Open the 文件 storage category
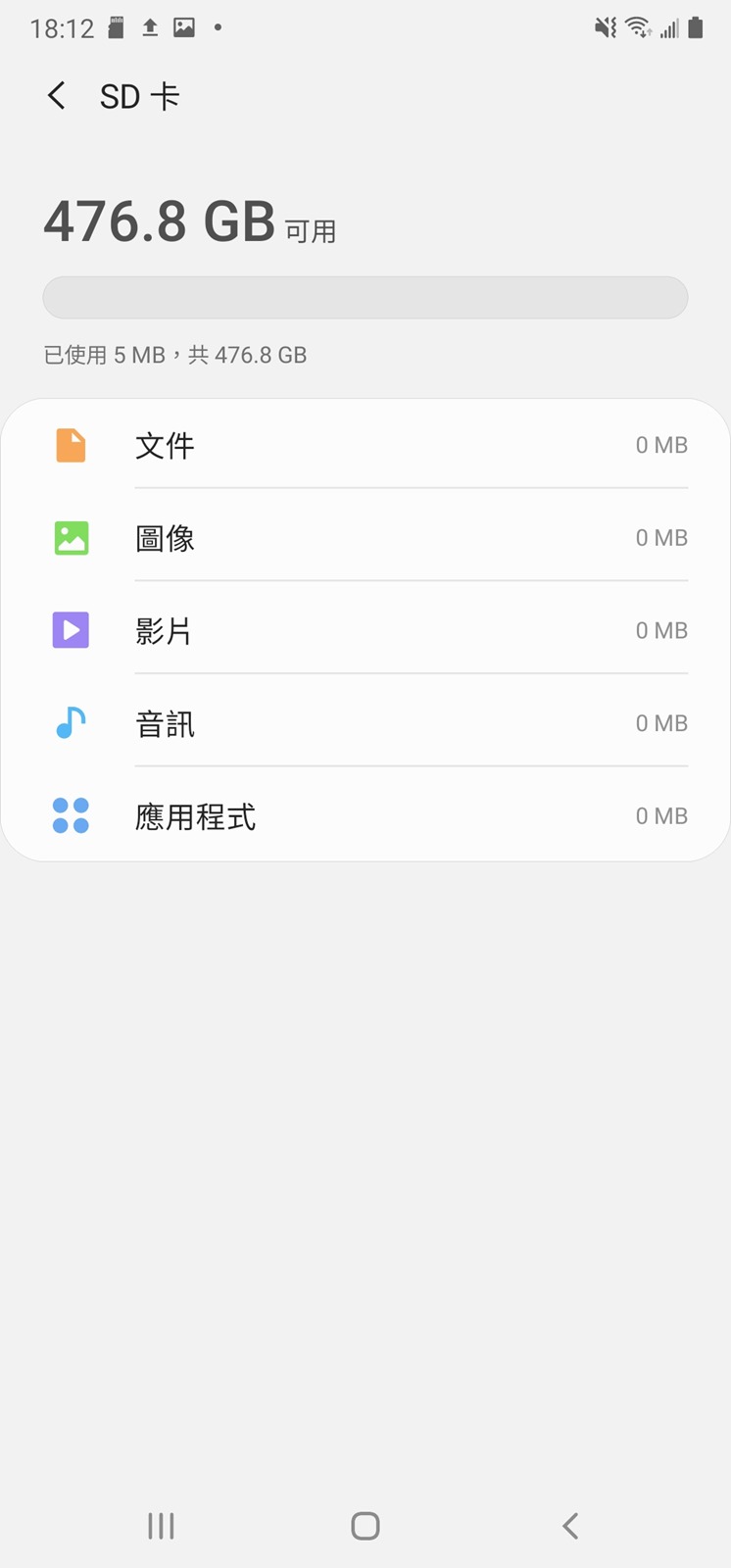Image resolution: width=731 pixels, height=1568 pixels. point(365,446)
